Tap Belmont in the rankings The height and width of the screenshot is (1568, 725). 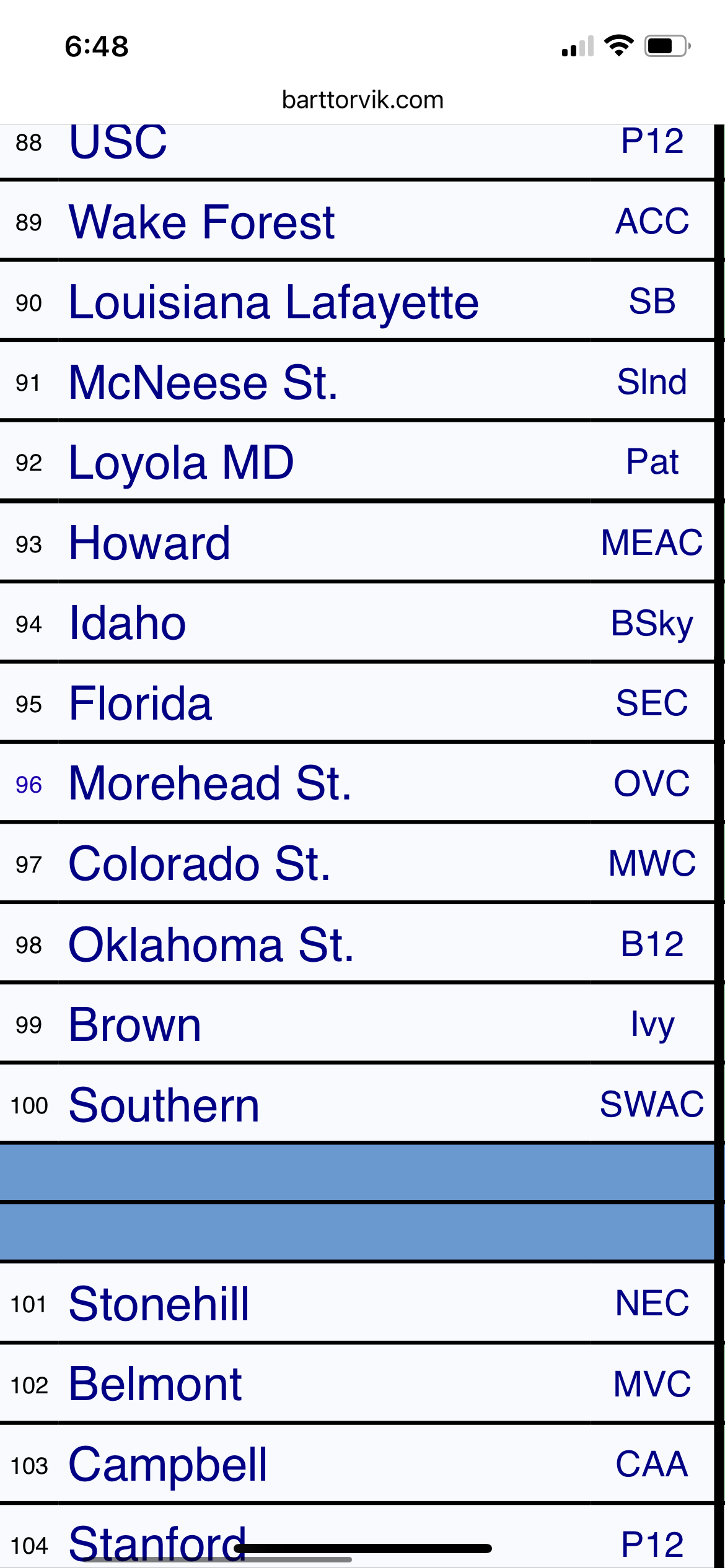click(x=155, y=1383)
